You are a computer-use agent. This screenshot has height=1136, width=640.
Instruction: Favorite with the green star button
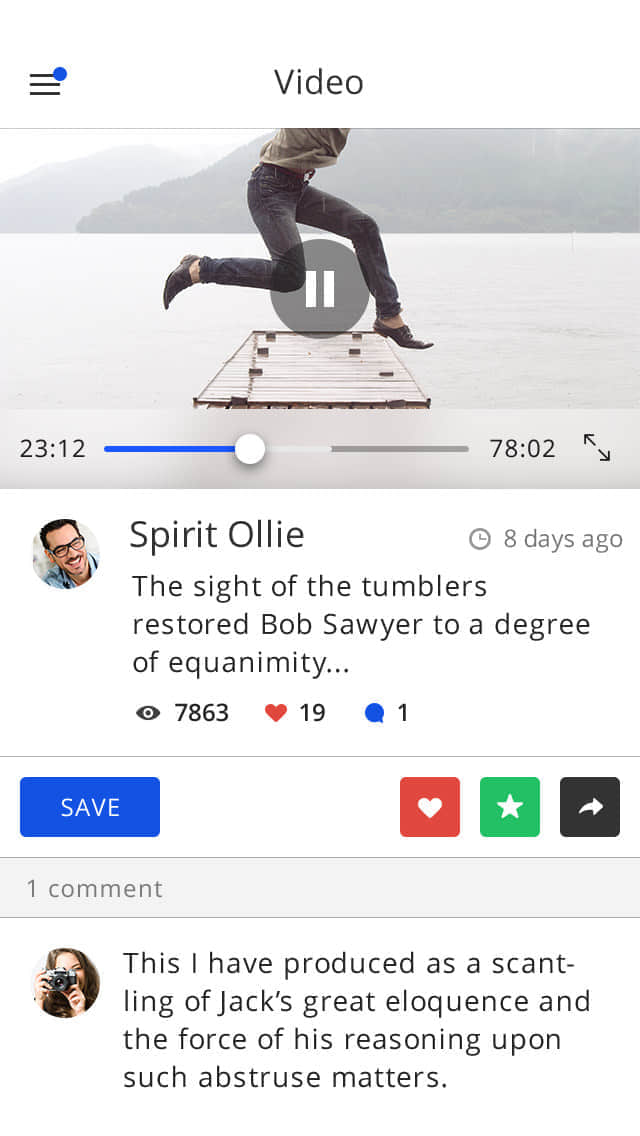point(510,807)
